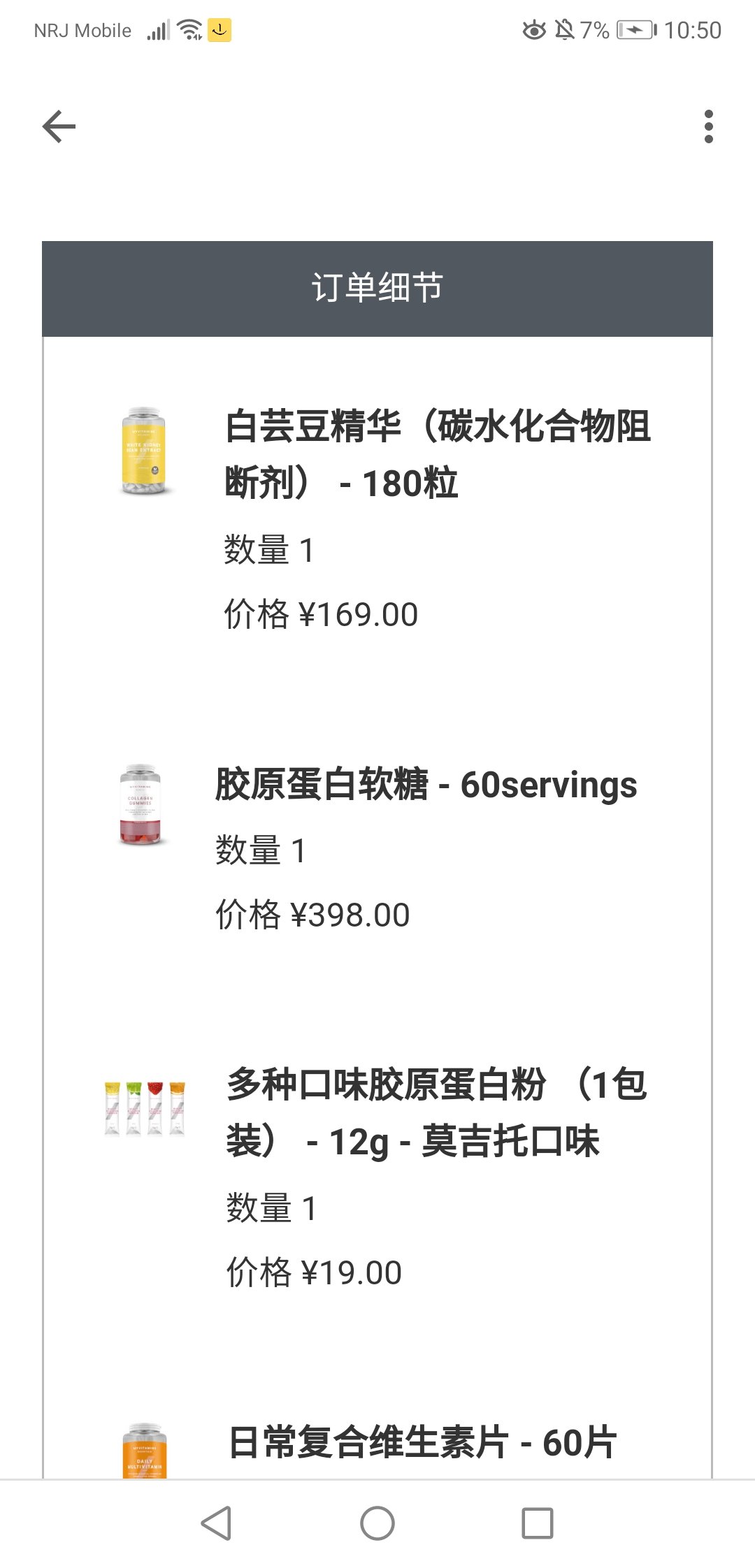Open the 日常复合维生素片 60片 item
Screen dimensions: 755x1568
[x=422, y=1442]
